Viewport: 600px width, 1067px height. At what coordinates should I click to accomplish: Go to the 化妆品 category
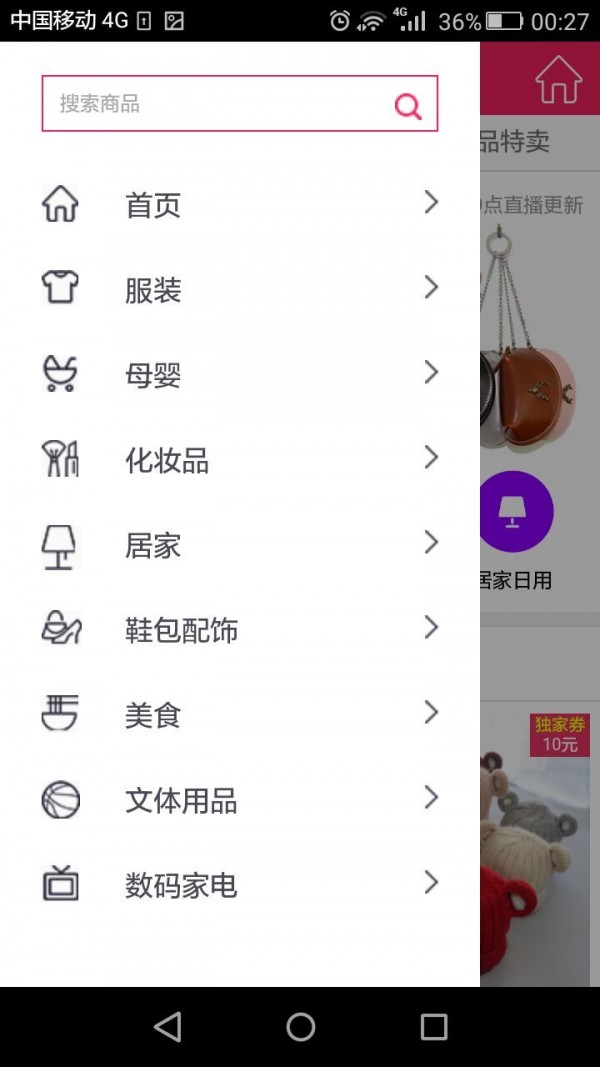point(240,460)
